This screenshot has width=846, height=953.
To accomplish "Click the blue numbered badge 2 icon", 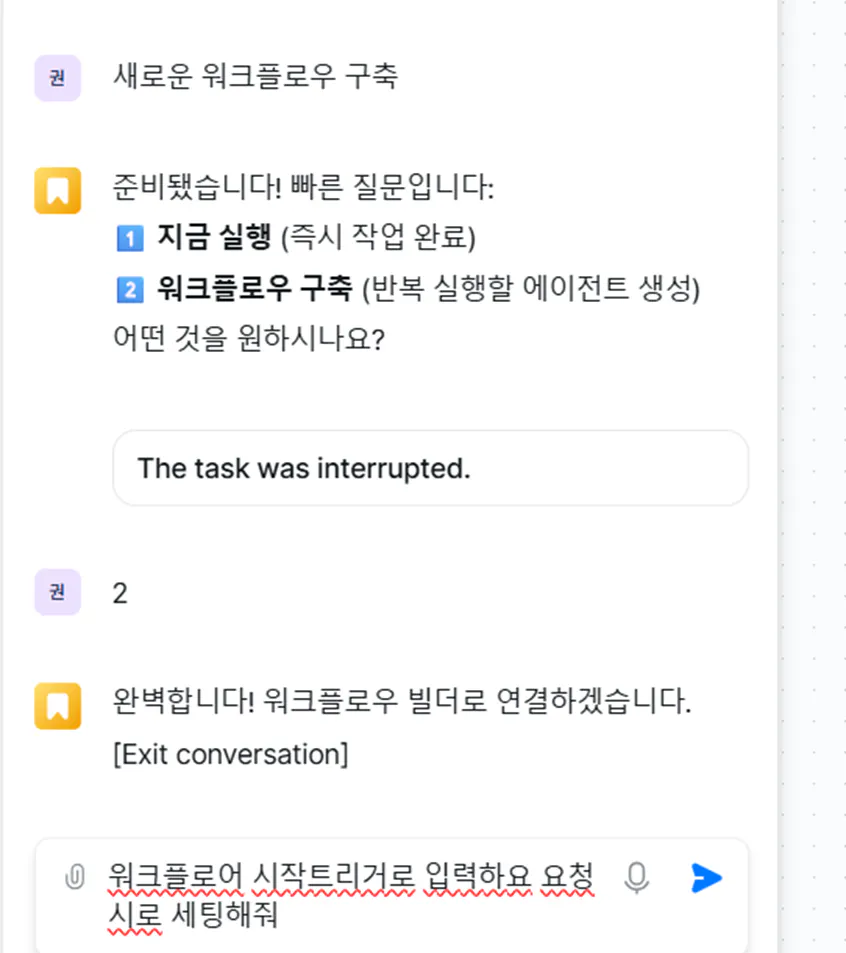I will (x=128, y=289).
